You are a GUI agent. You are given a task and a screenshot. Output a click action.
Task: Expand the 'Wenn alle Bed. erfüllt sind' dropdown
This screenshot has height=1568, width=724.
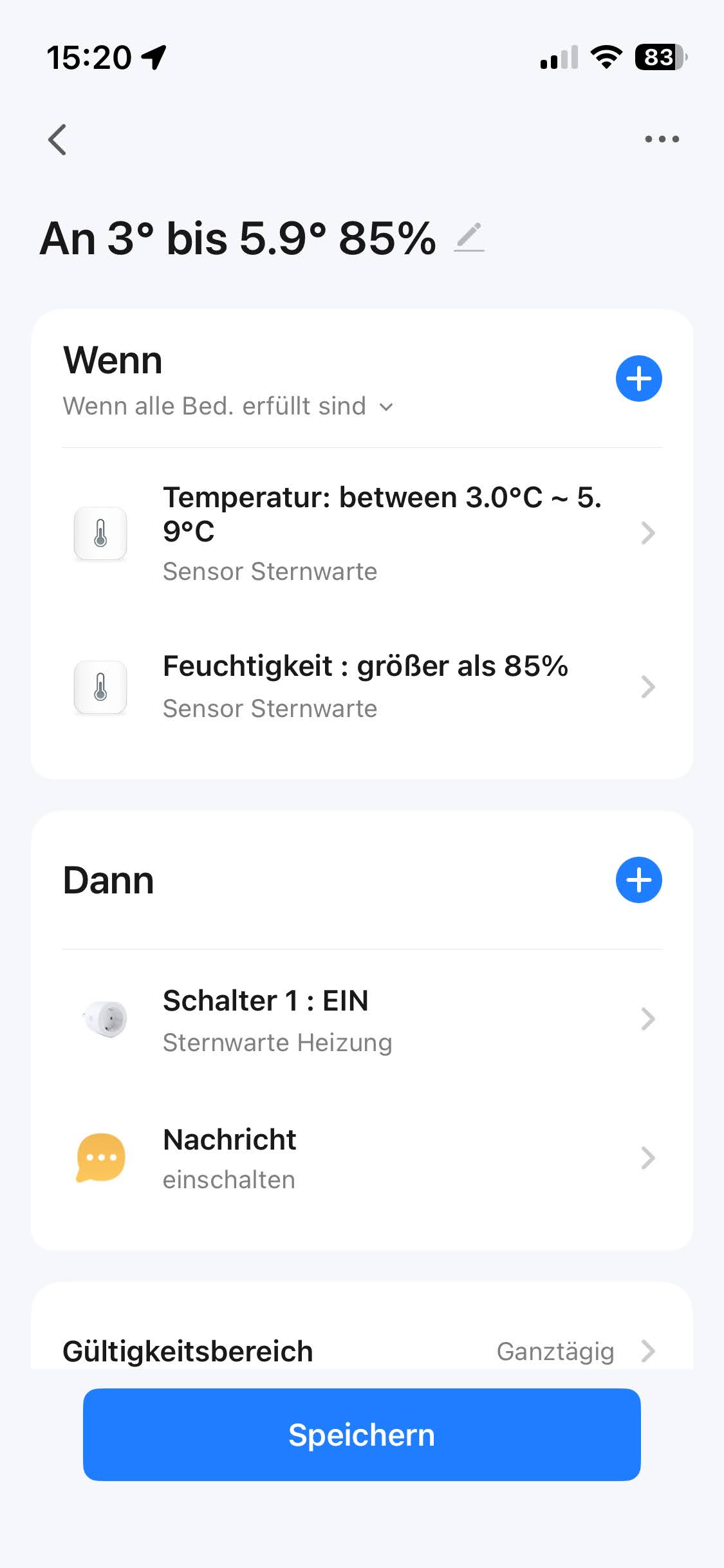coord(228,406)
